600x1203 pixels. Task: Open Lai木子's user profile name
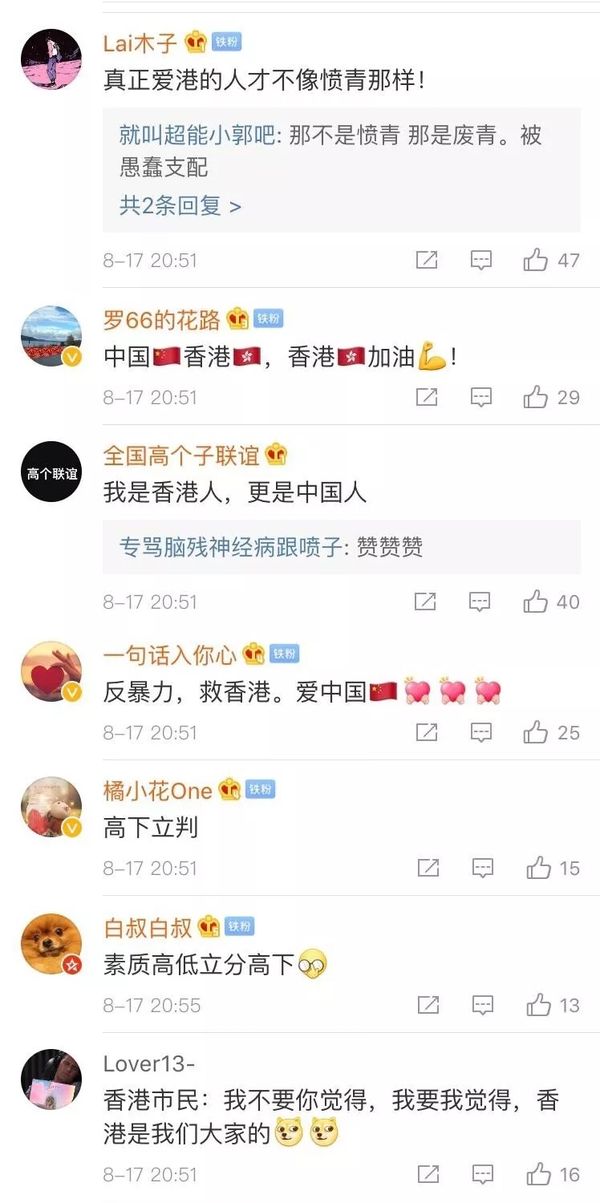click(140, 42)
